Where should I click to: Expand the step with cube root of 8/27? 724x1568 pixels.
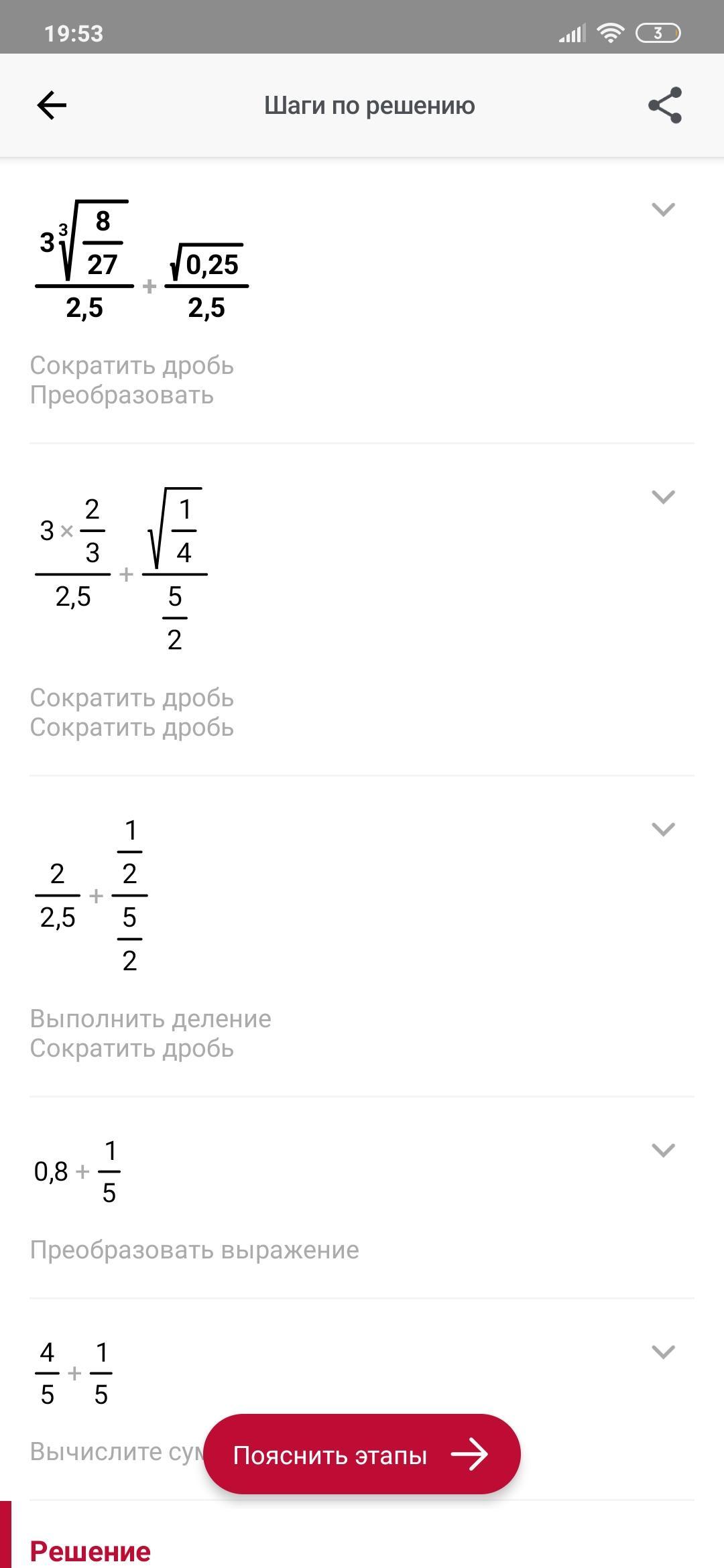coord(662,210)
